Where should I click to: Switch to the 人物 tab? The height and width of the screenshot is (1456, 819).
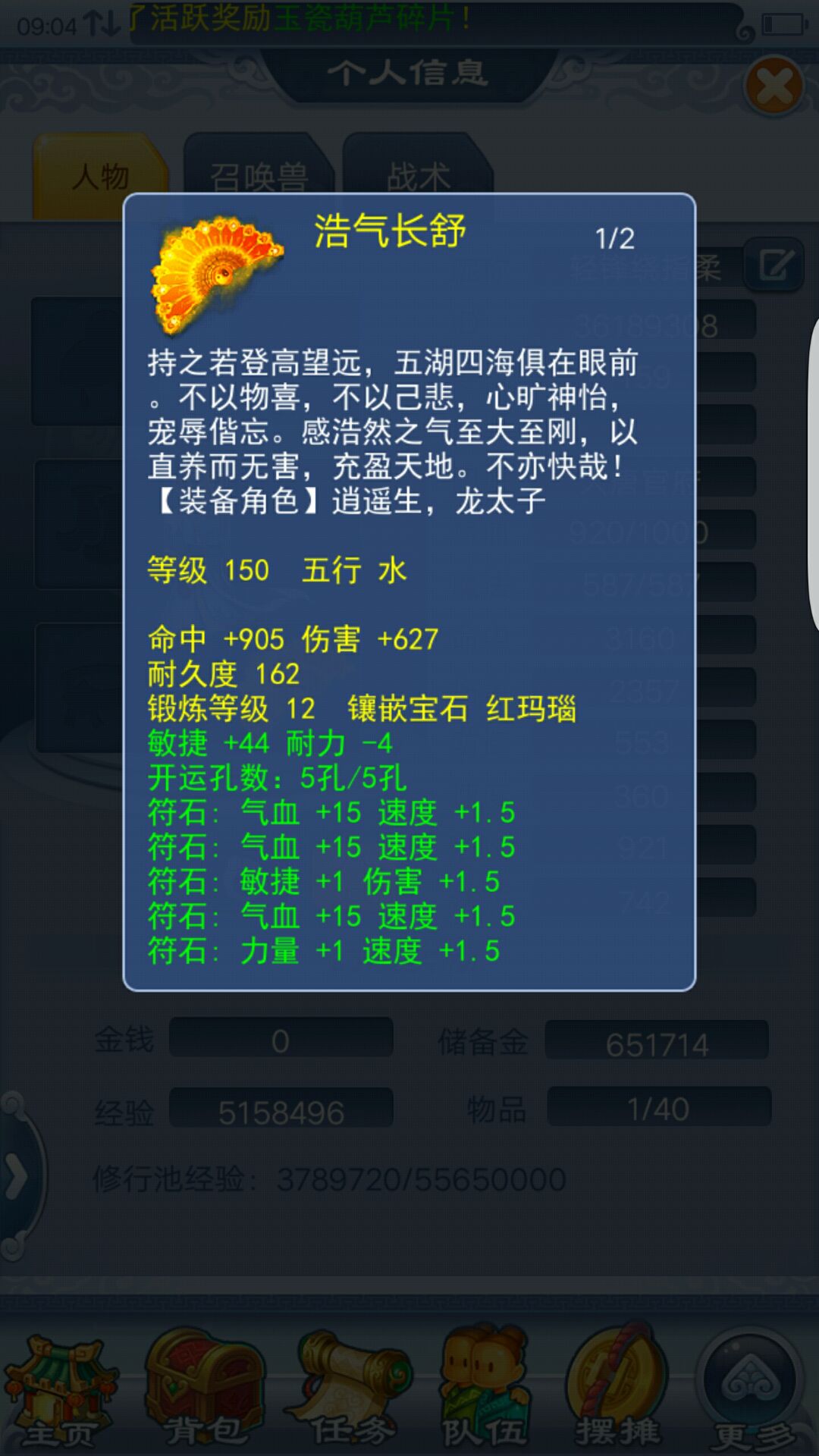(x=100, y=175)
